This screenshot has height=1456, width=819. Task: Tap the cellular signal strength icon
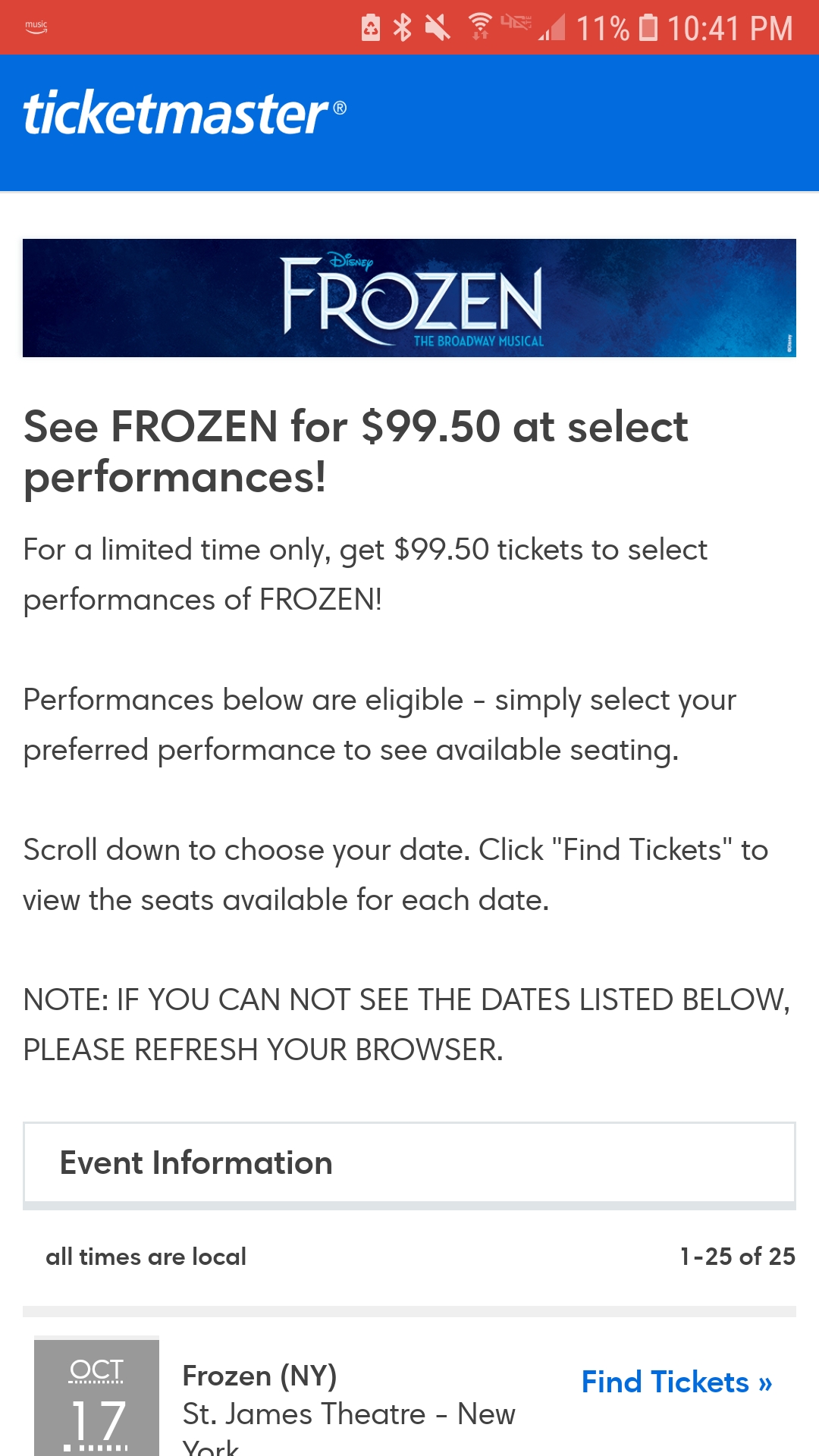tap(552, 27)
